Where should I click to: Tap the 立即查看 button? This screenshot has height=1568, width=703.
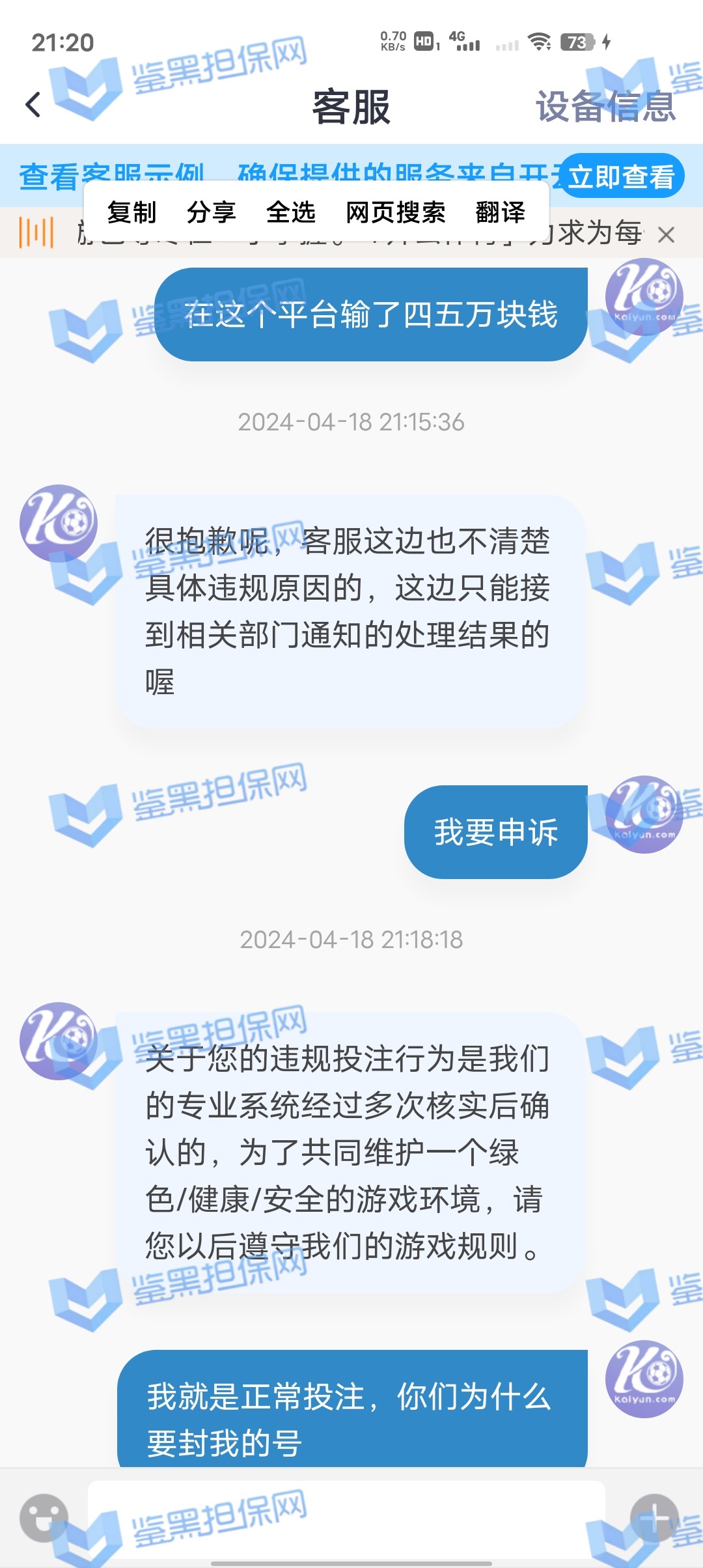click(621, 176)
